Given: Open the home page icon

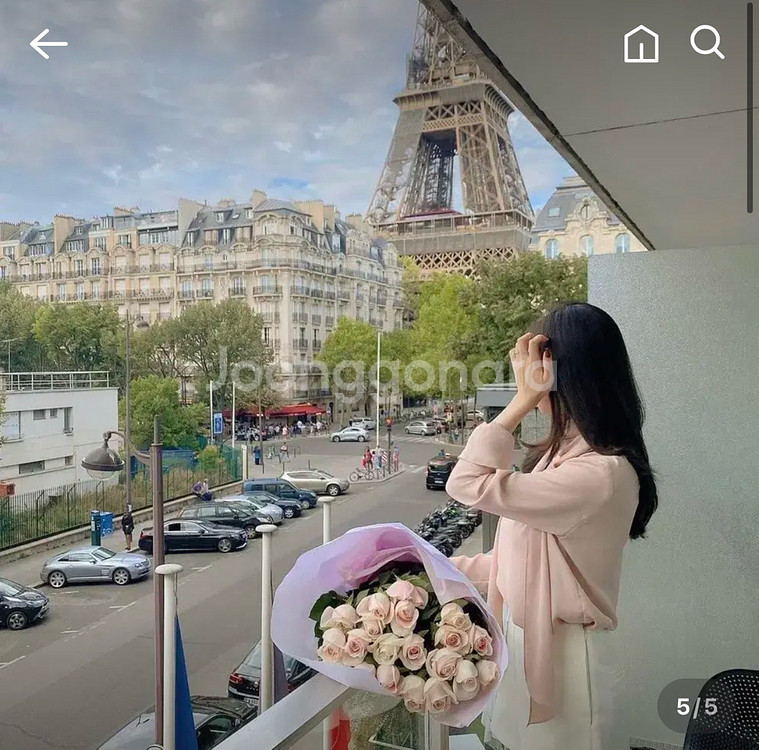Looking at the screenshot, I should [x=641, y=44].
